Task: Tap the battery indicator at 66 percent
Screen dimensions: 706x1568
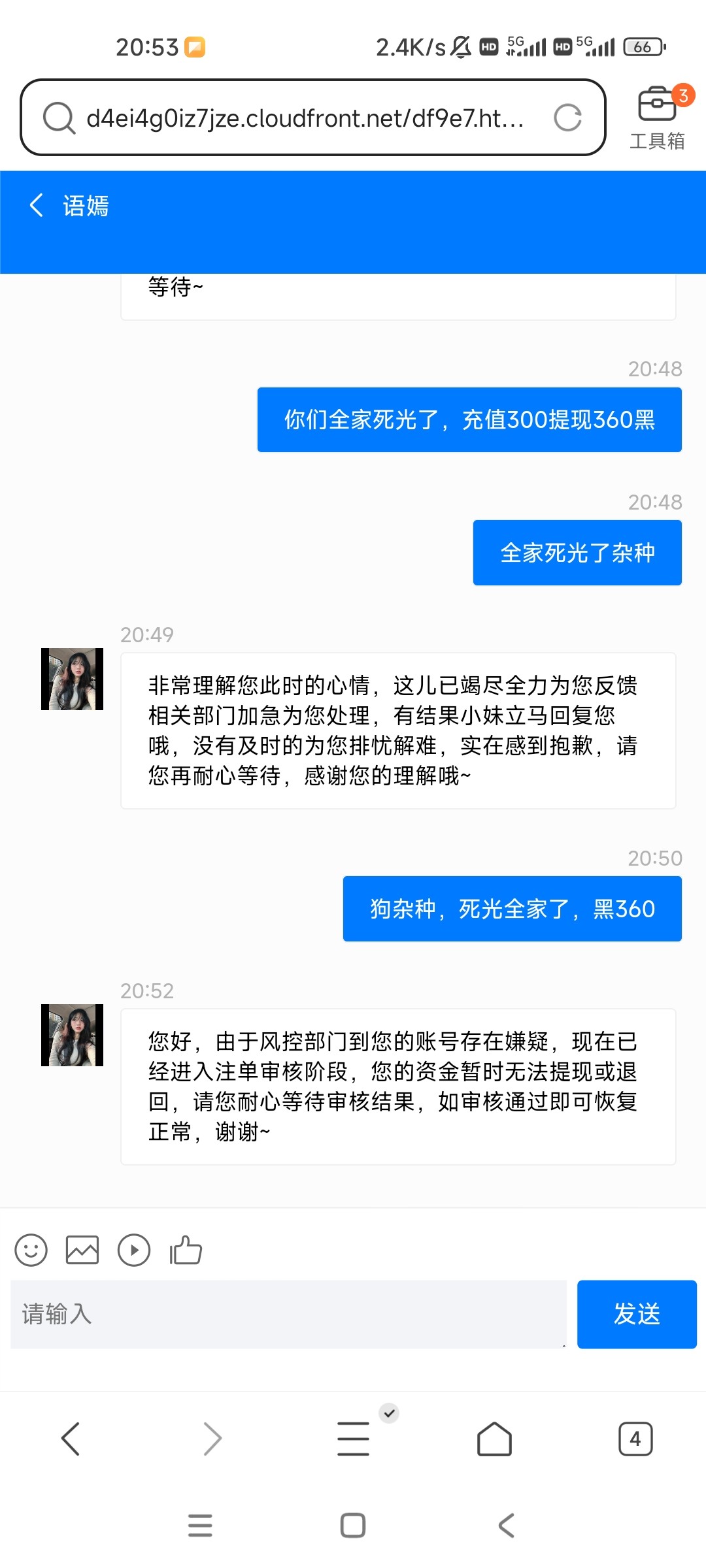Action: click(643, 47)
